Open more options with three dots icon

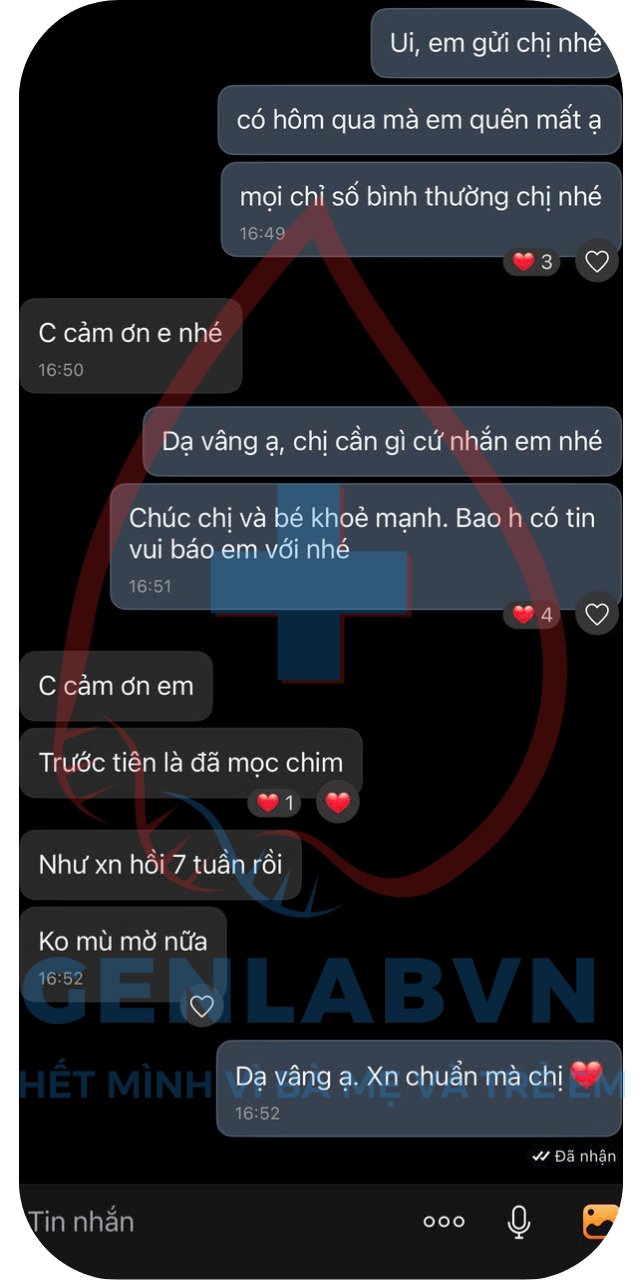[x=444, y=1221]
